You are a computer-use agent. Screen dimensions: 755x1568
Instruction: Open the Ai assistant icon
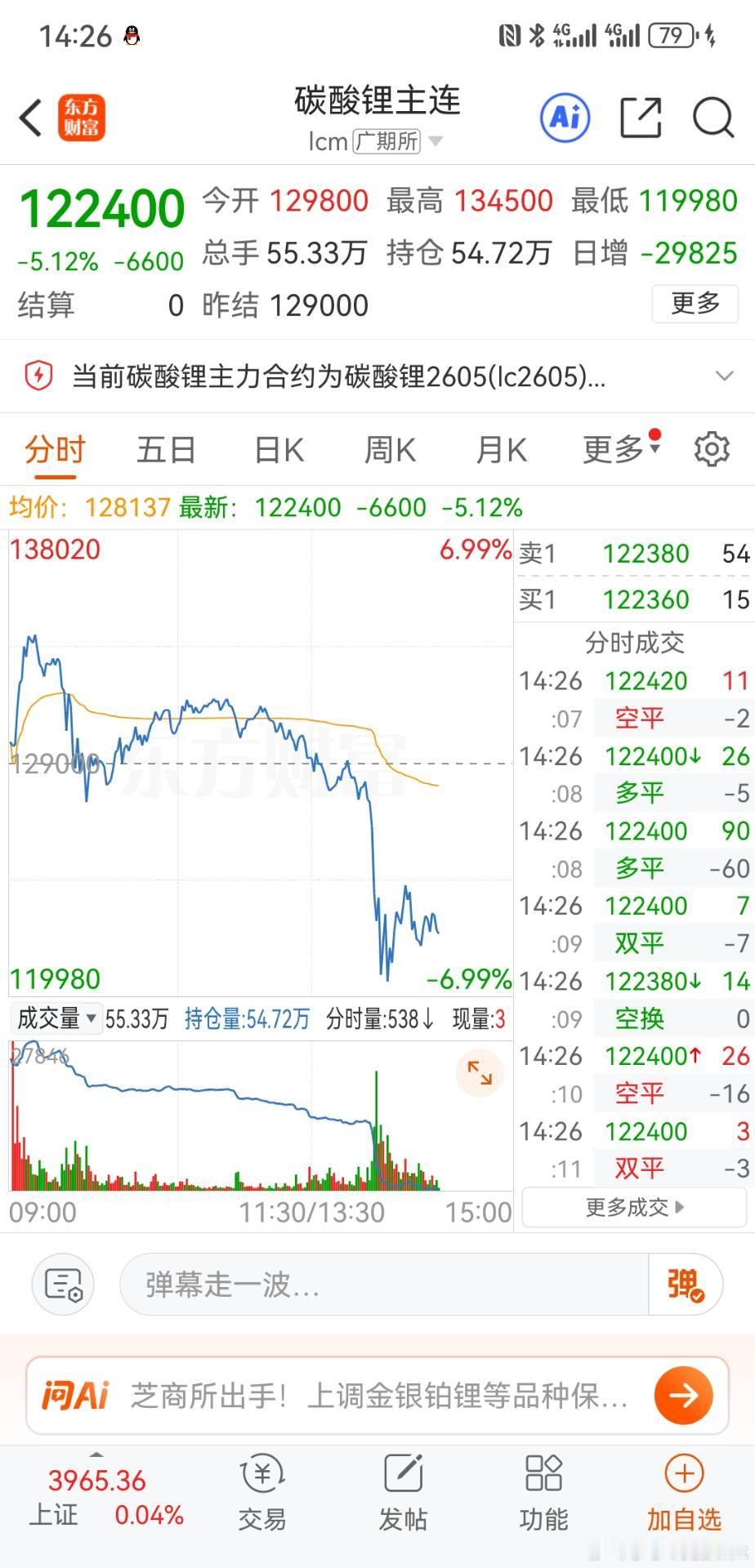pos(565,117)
